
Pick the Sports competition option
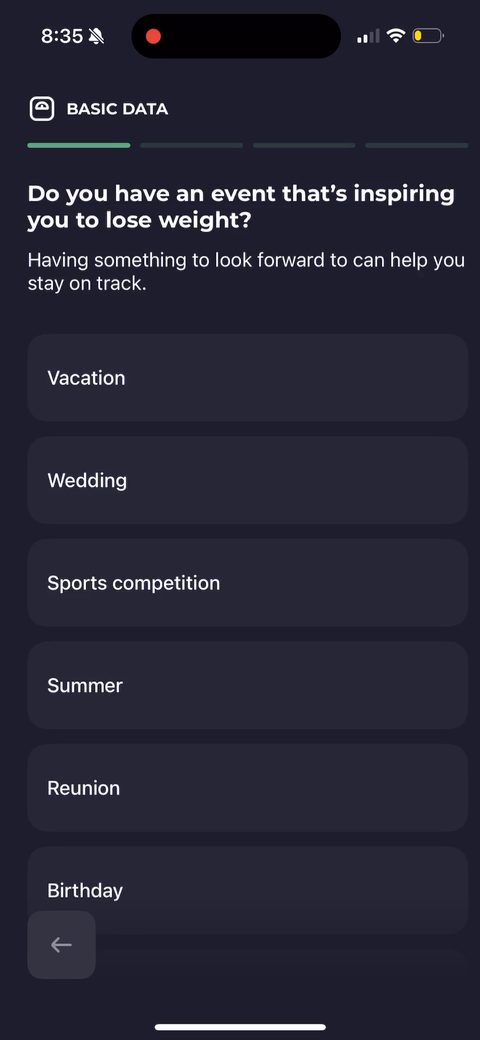click(247, 582)
